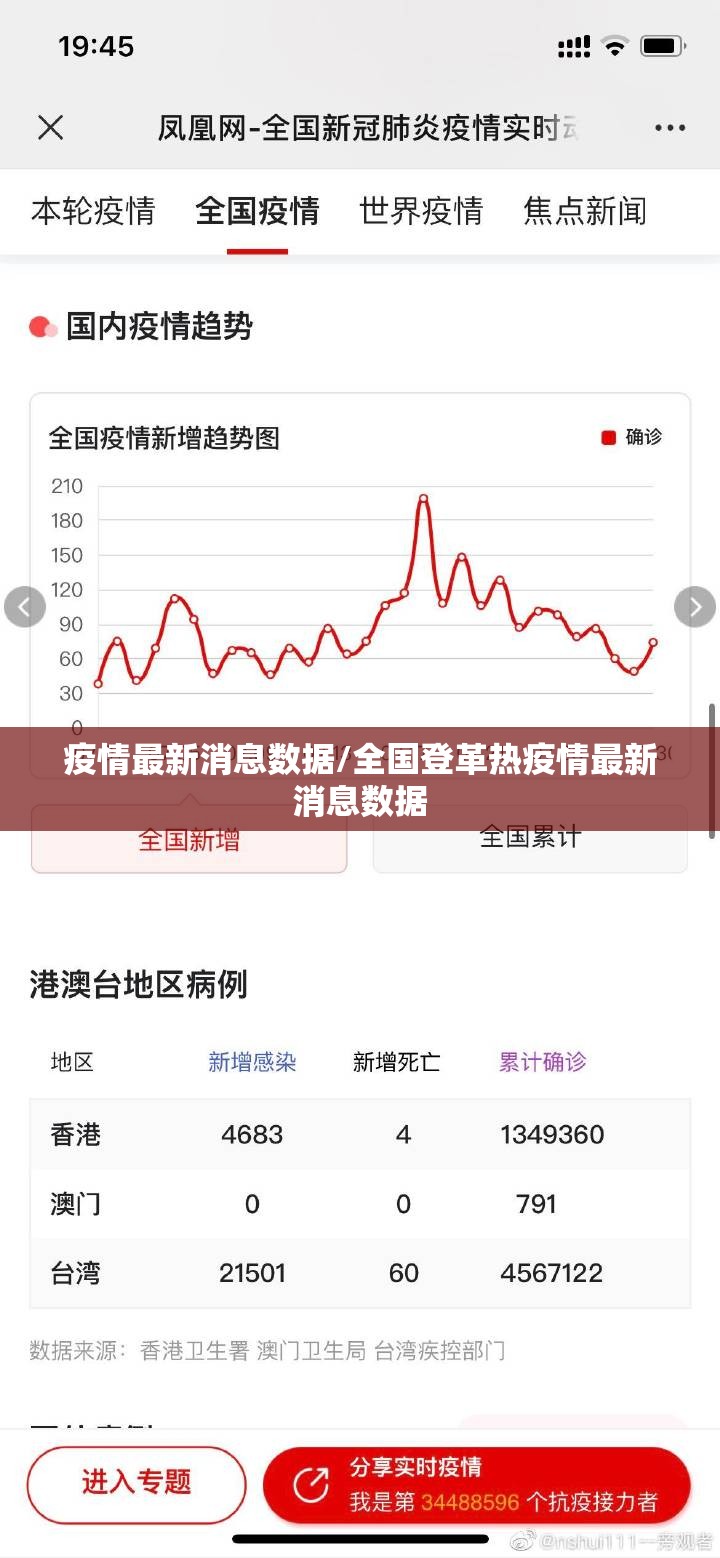Expand the right chart arrow chevron
This screenshot has height=1558, width=720.
coord(695,606)
